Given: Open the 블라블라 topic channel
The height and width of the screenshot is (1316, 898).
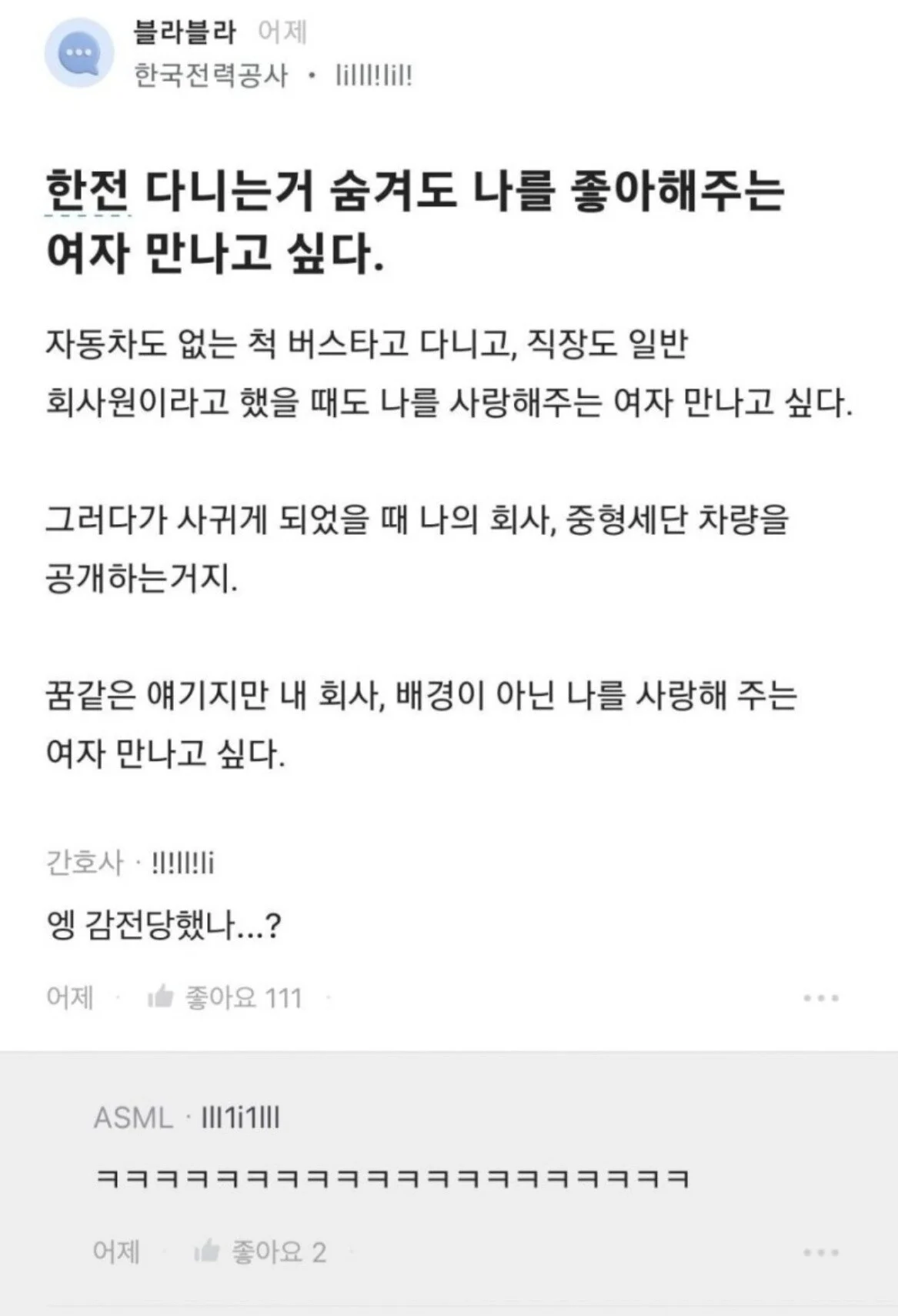Looking at the screenshot, I should 185,32.
